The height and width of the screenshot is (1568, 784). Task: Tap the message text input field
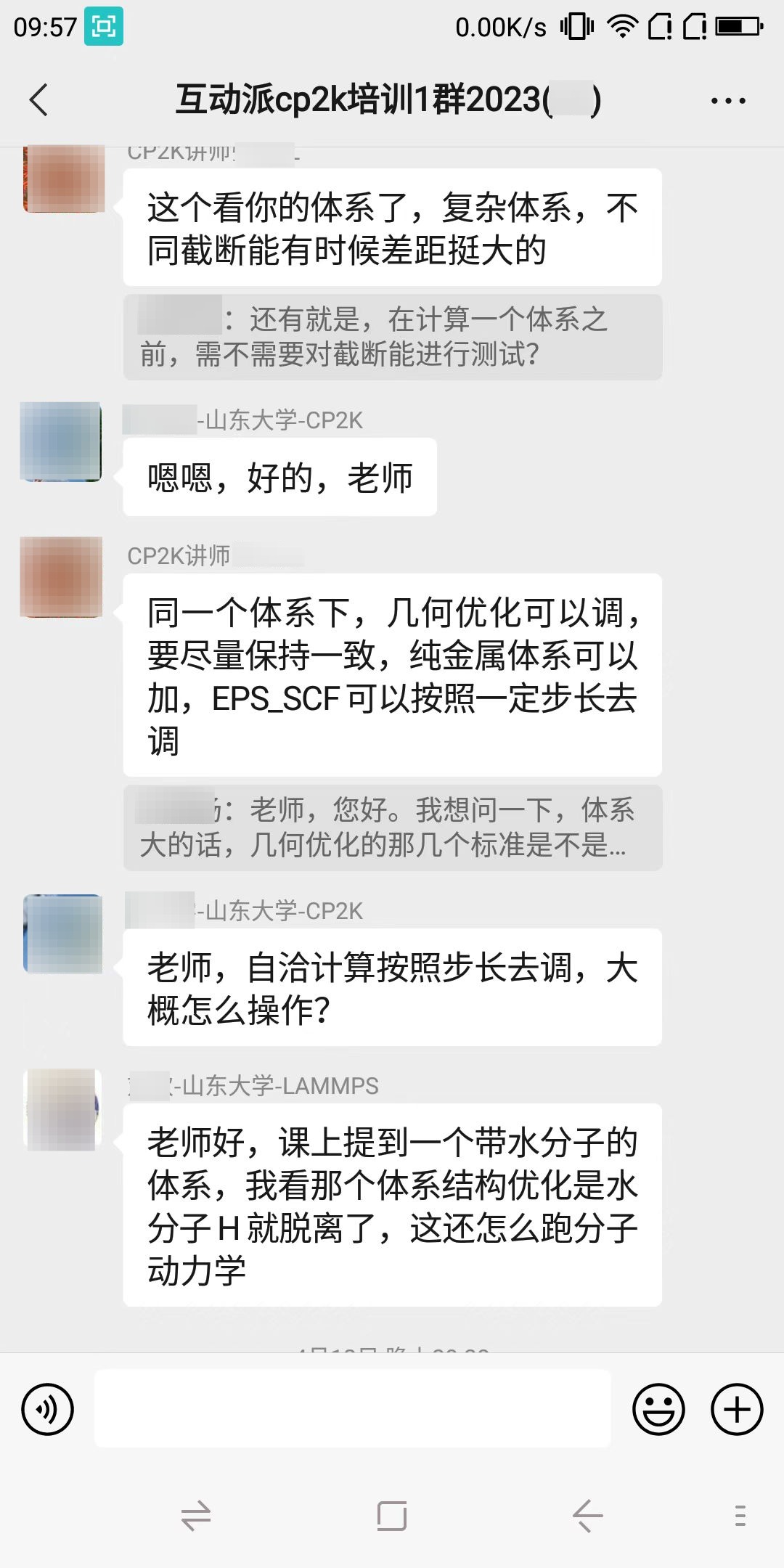click(352, 1409)
